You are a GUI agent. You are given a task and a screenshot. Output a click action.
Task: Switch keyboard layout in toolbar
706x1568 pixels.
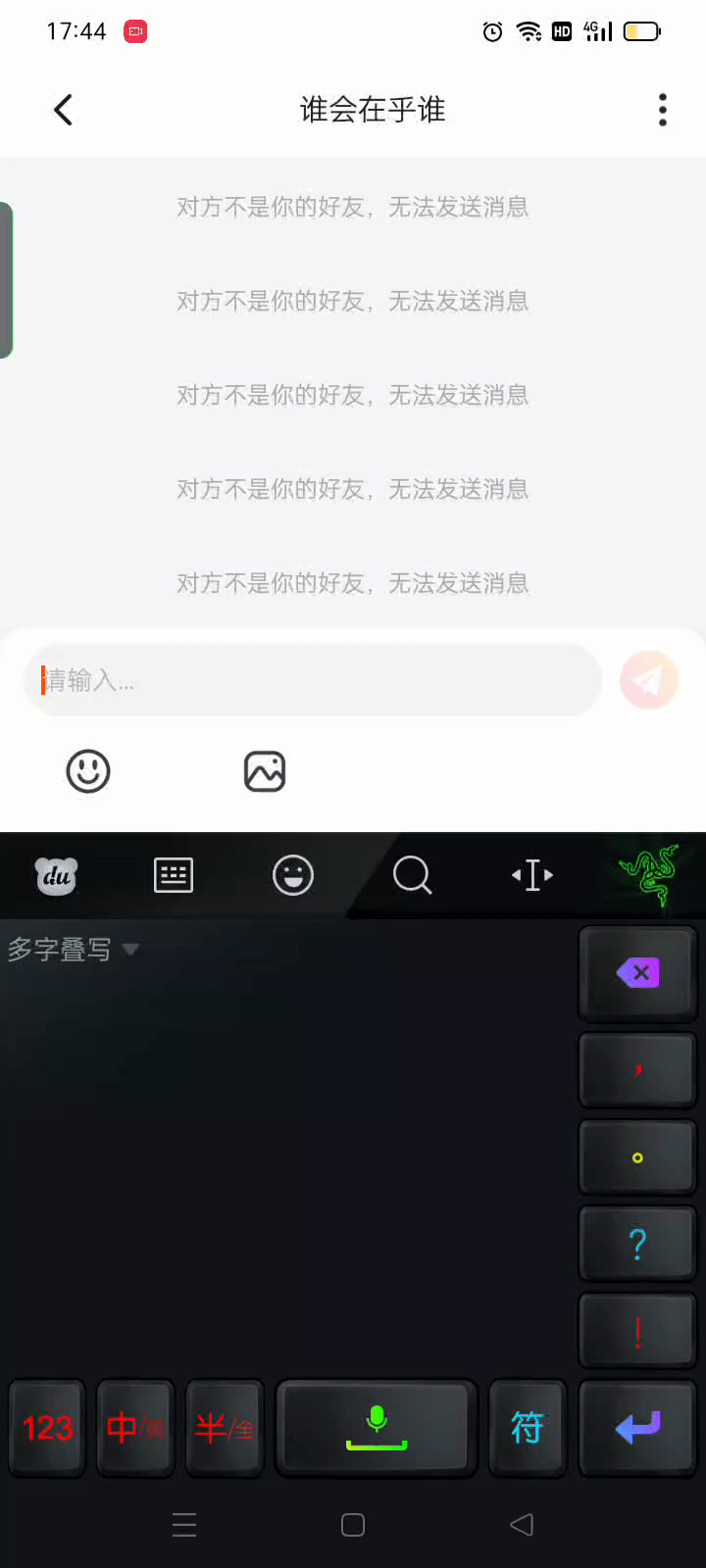tap(174, 875)
